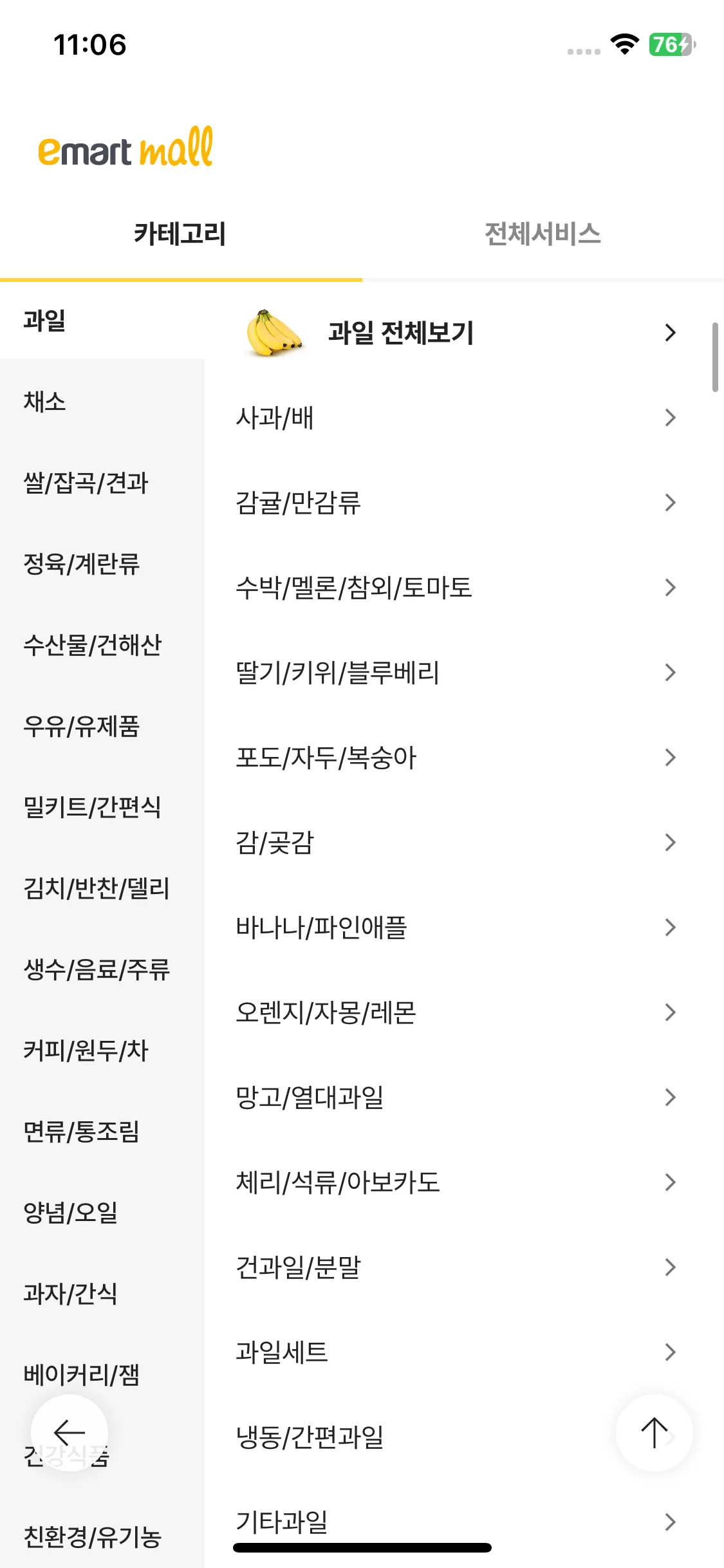Jump to top with the up arrow button
The width and height of the screenshot is (724, 1568).
654,1433
